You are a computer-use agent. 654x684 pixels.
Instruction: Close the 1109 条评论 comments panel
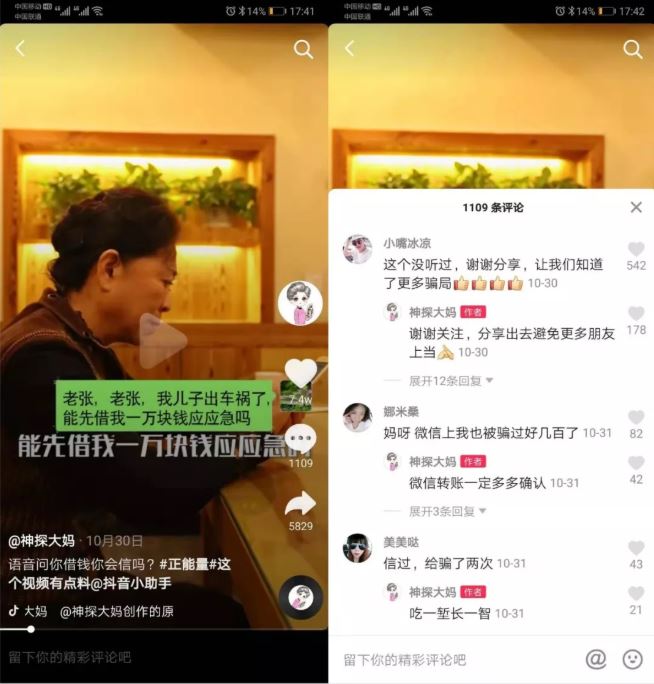pyautogui.click(x=636, y=207)
